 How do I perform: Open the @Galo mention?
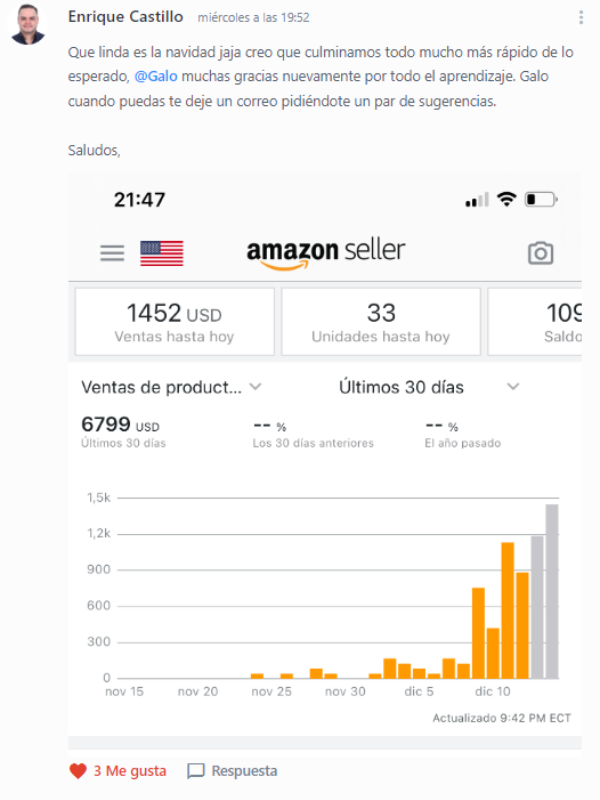click(155, 76)
